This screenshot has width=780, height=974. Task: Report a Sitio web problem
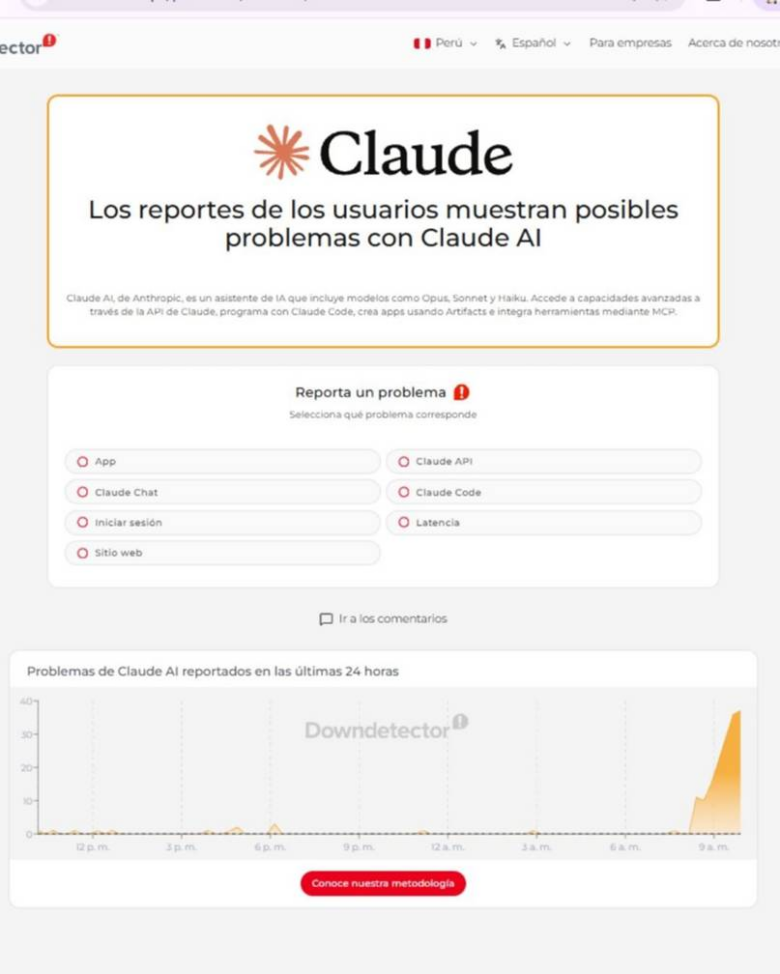[222, 553]
